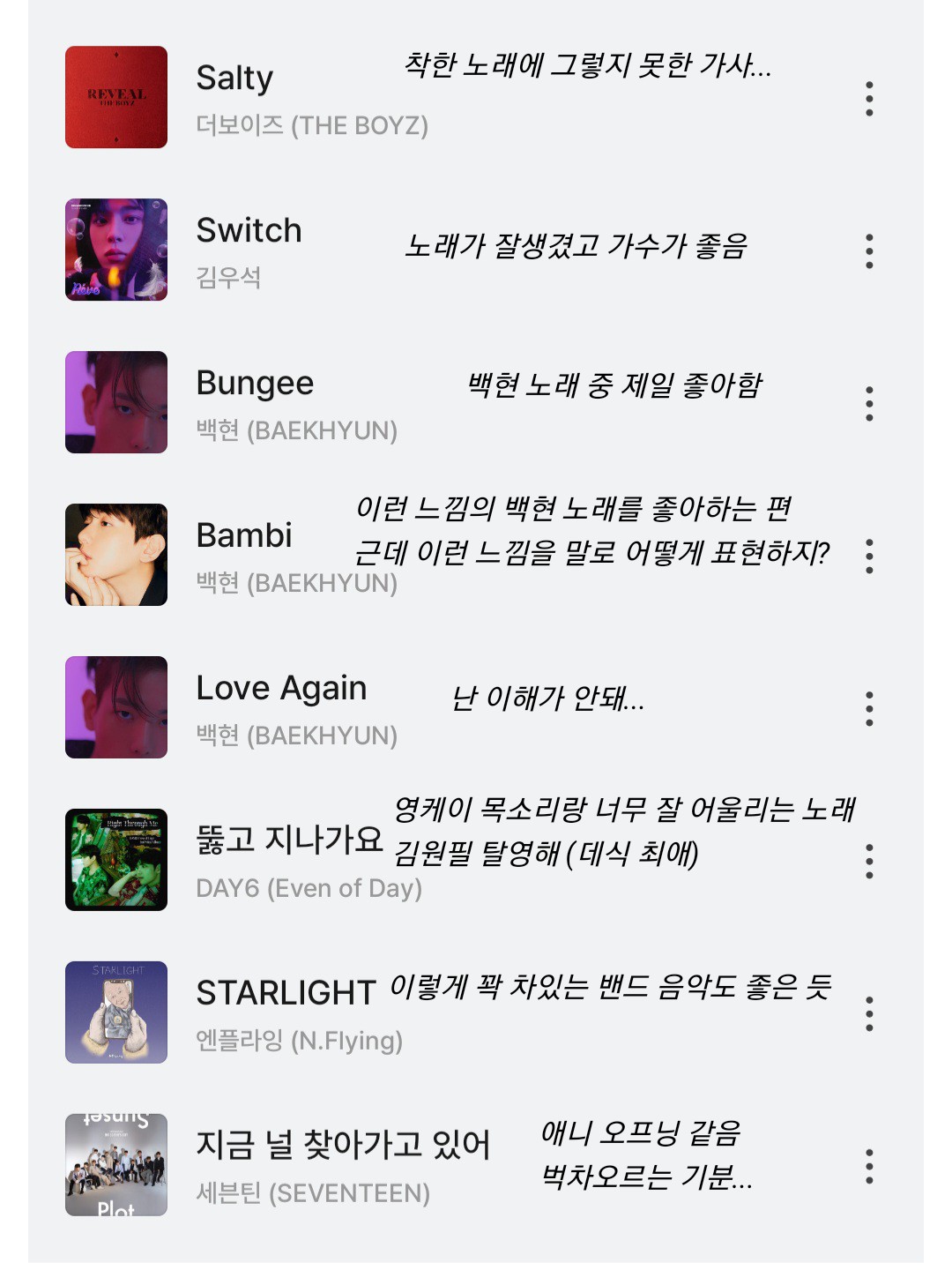Tap the three dots next to Love Again
The height and width of the screenshot is (1270, 952).
tap(869, 709)
